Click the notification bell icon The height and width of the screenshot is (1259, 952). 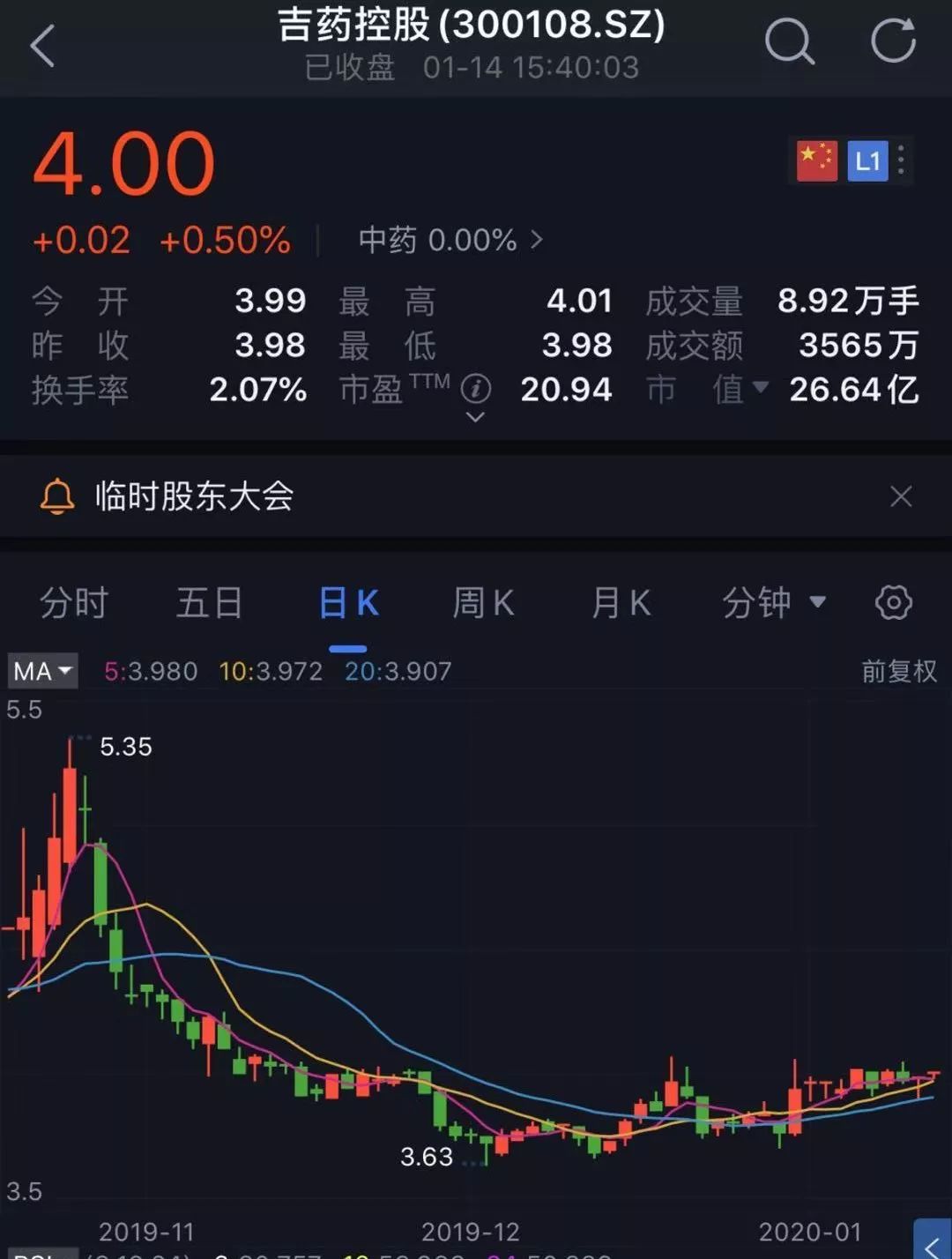[56, 496]
